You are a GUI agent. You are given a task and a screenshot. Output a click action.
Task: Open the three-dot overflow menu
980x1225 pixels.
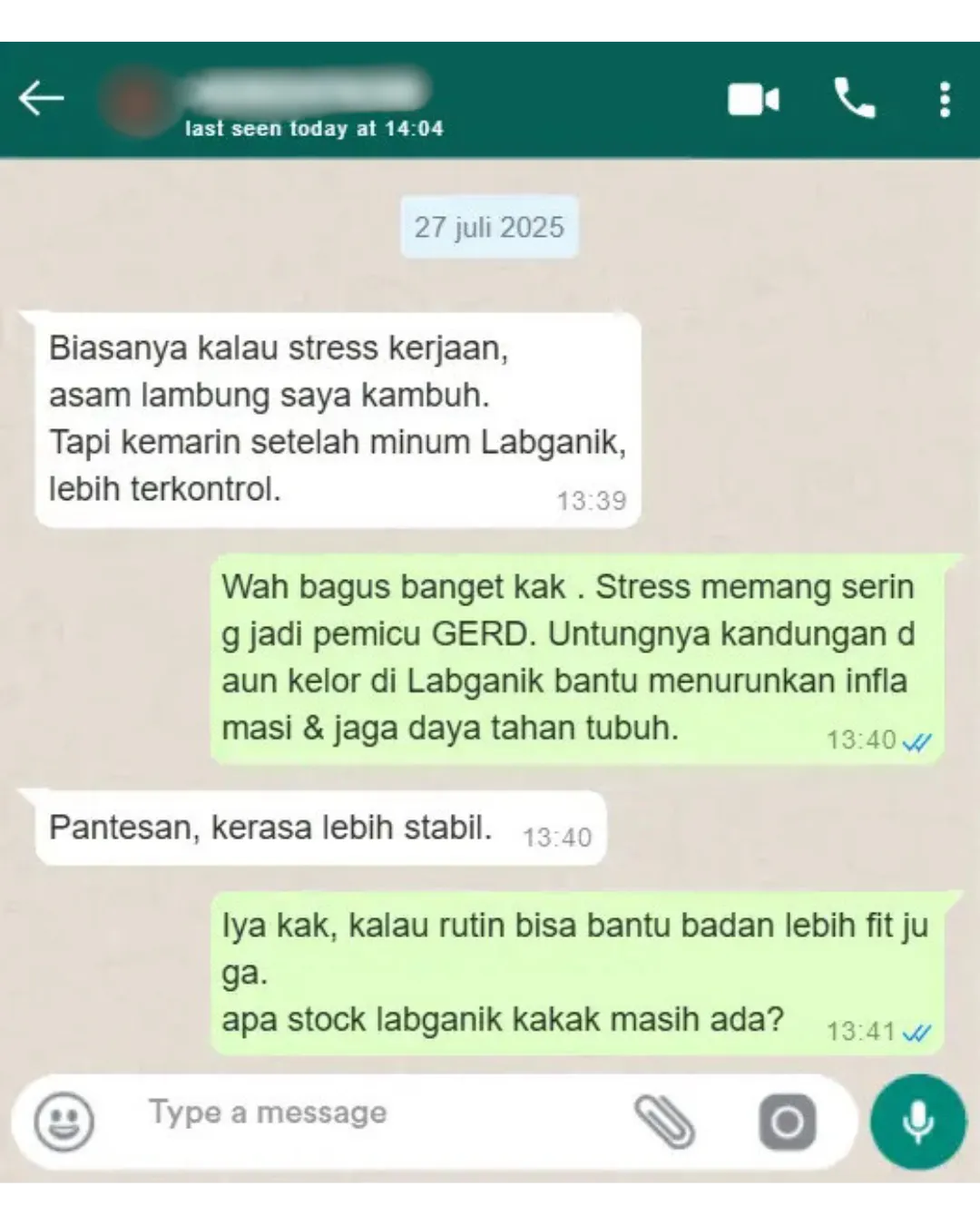[945, 100]
